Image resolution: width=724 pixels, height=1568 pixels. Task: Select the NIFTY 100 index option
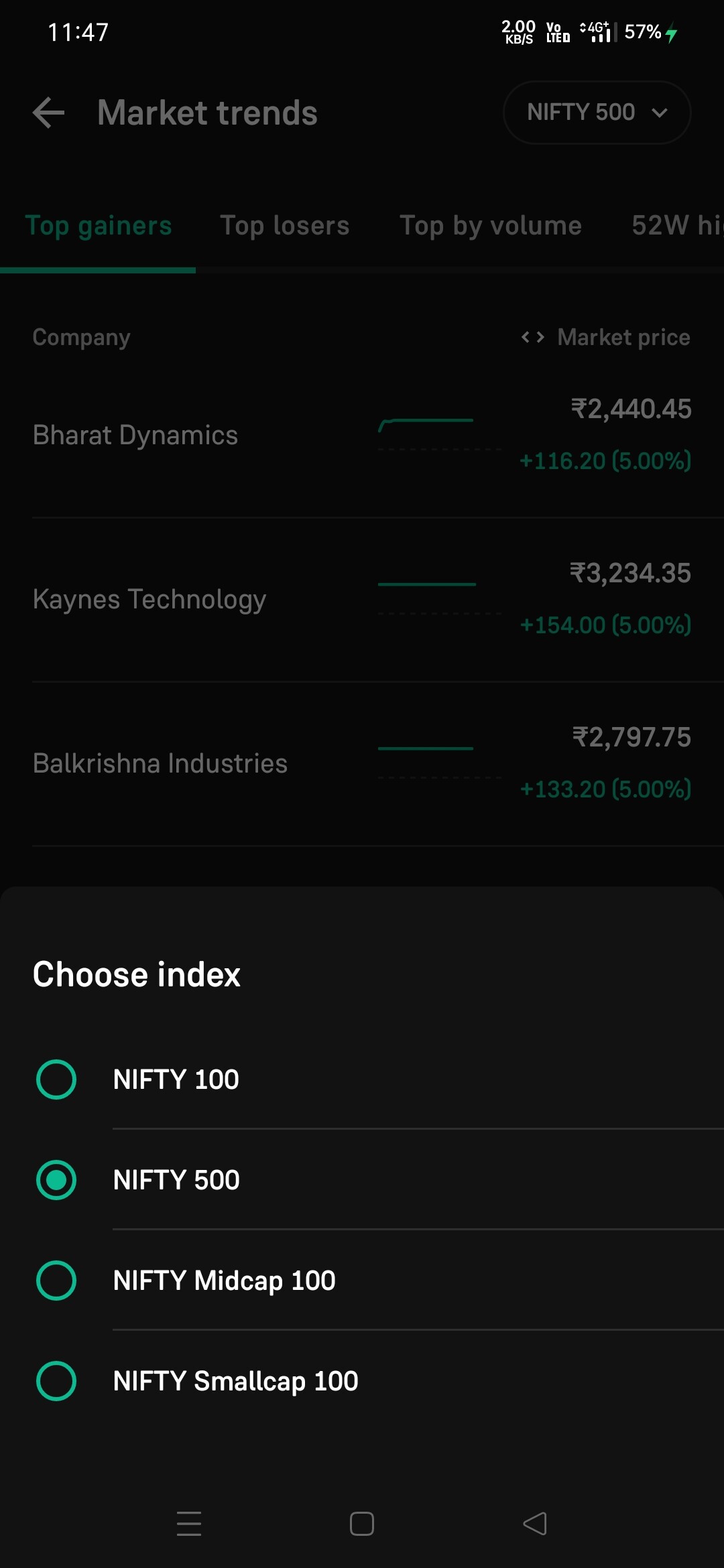tap(362, 1079)
